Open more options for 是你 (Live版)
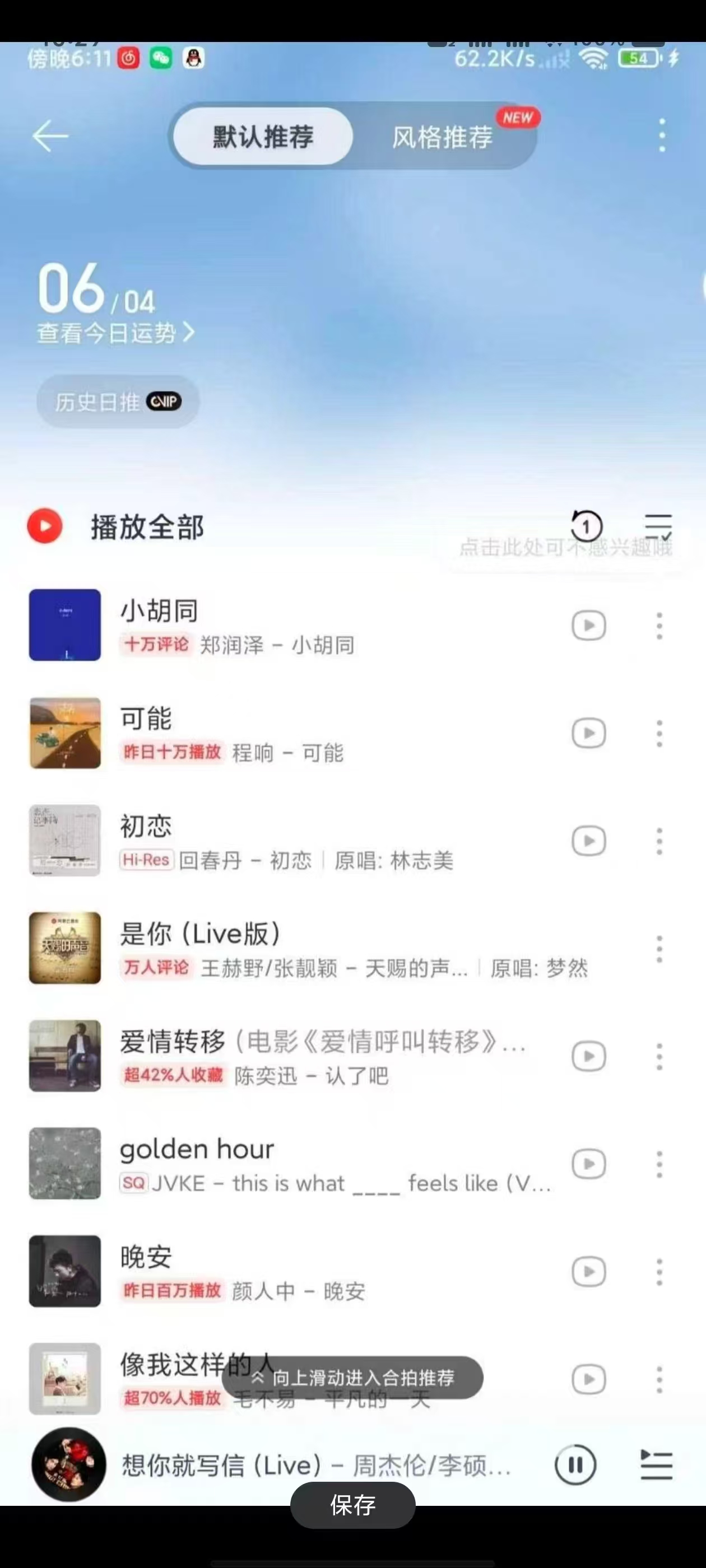The width and height of the screenshot is (706, 1568). pyautogui.click(x=659, y=948)
